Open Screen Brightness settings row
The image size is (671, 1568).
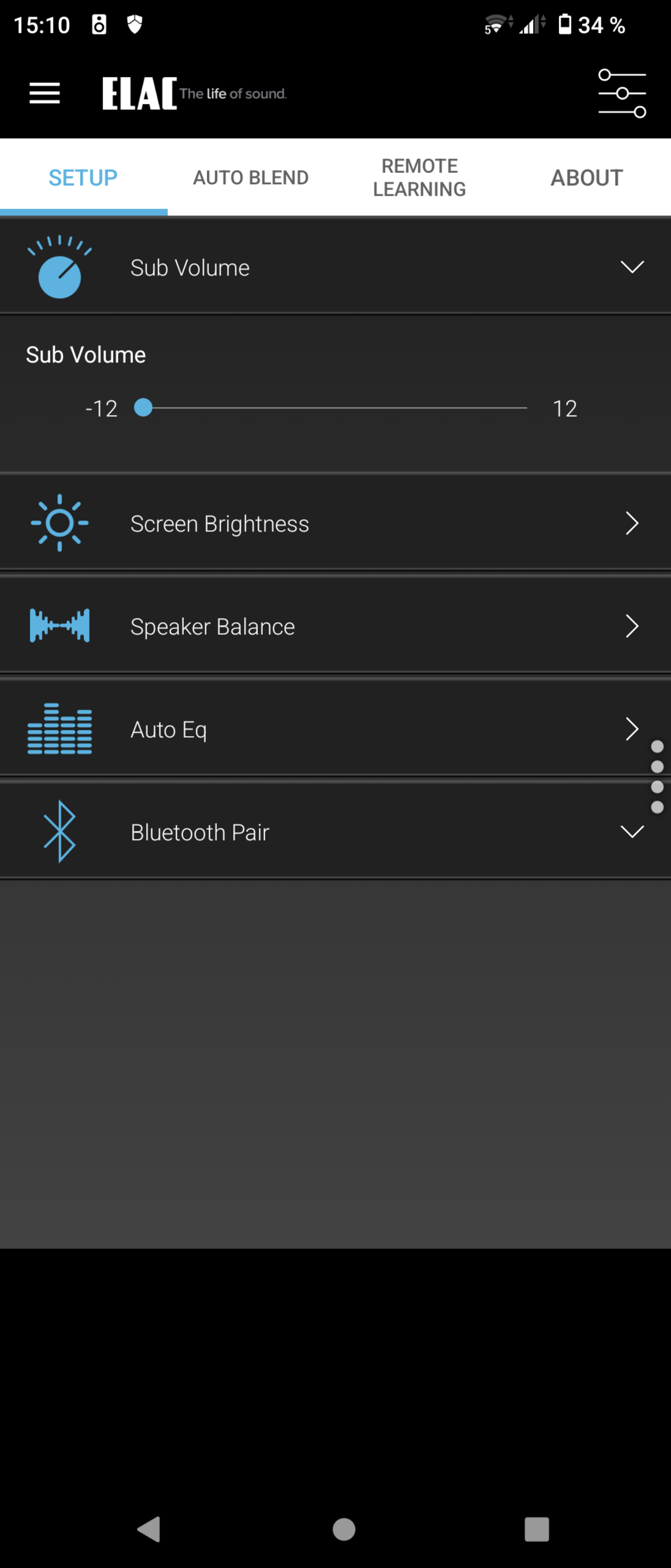pos(335,523)
